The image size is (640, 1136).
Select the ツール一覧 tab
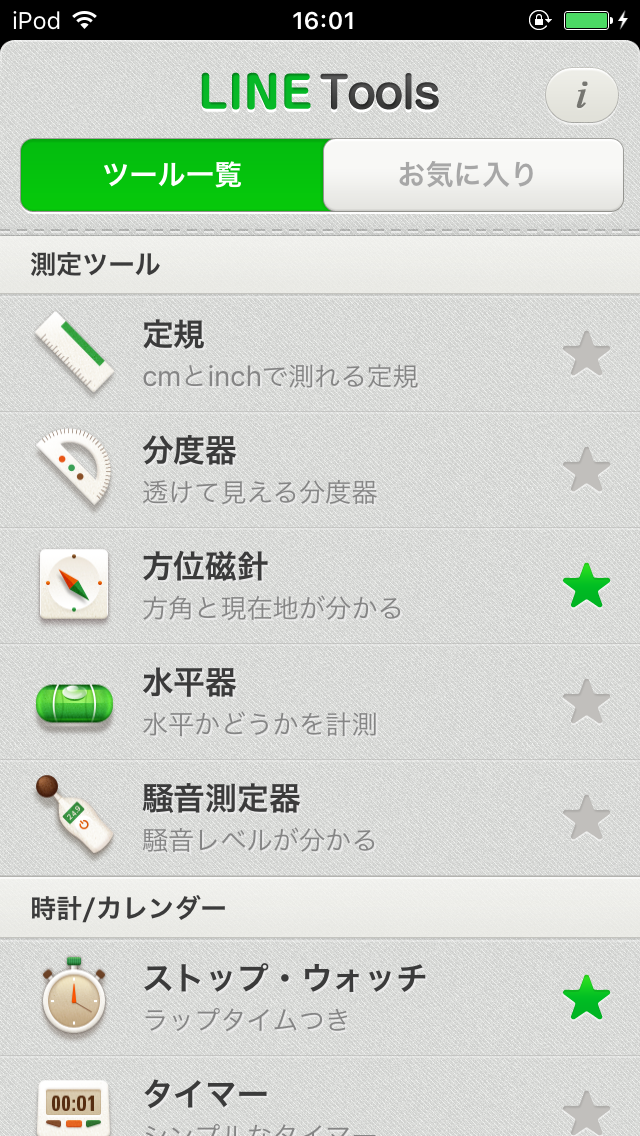(x=172, y=175)
